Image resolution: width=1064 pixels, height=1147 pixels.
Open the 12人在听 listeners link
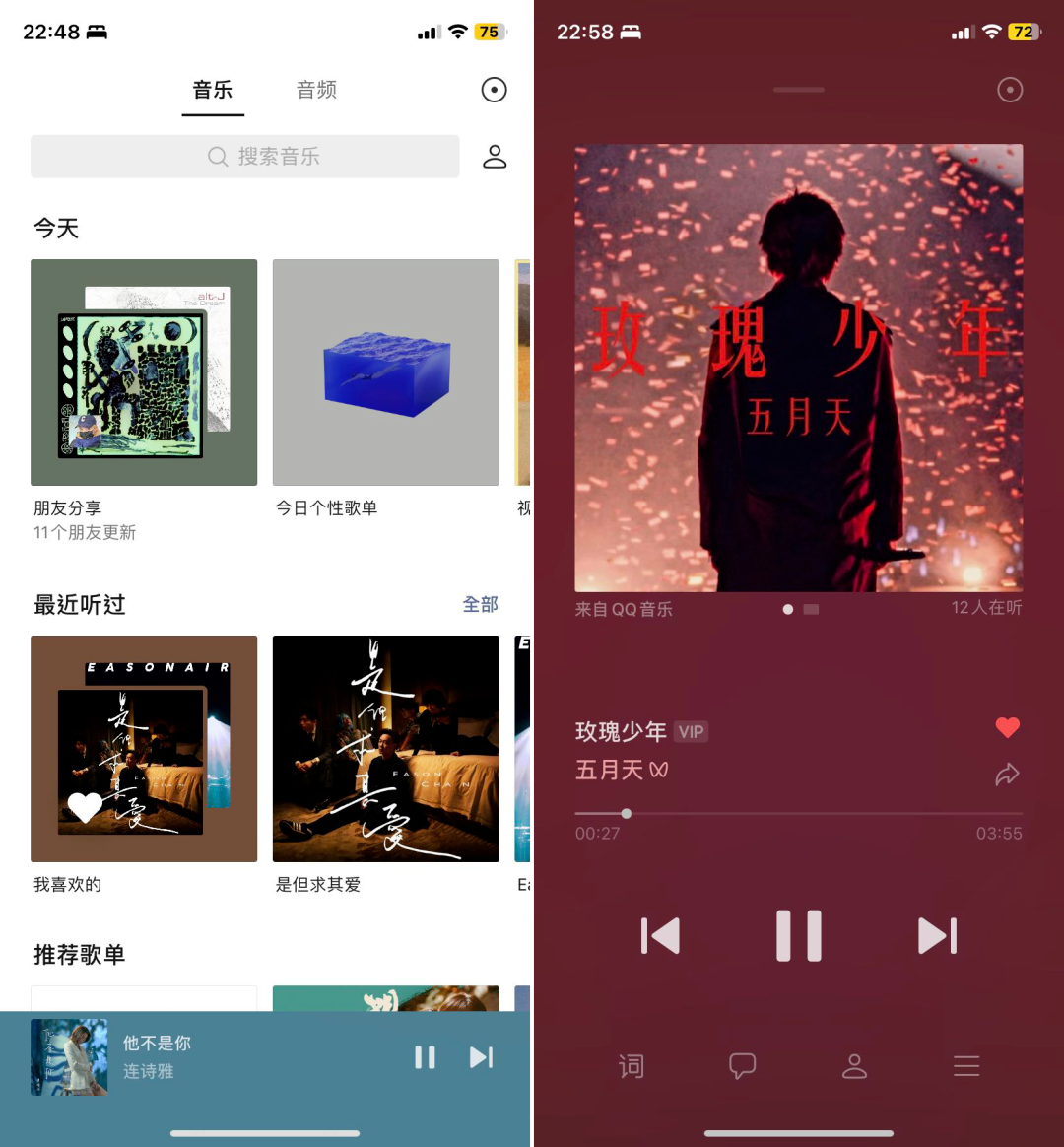pos(986,609)
